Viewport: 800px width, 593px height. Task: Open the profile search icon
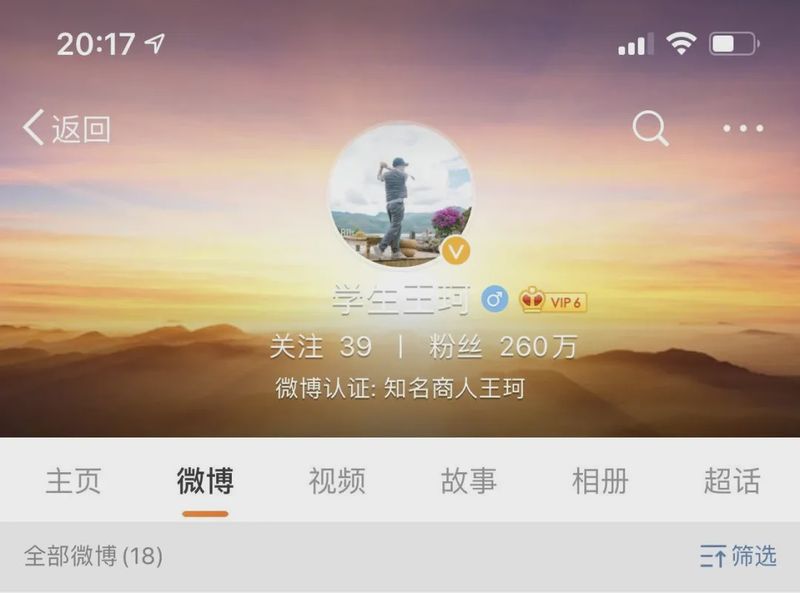(x=651, y=128)
